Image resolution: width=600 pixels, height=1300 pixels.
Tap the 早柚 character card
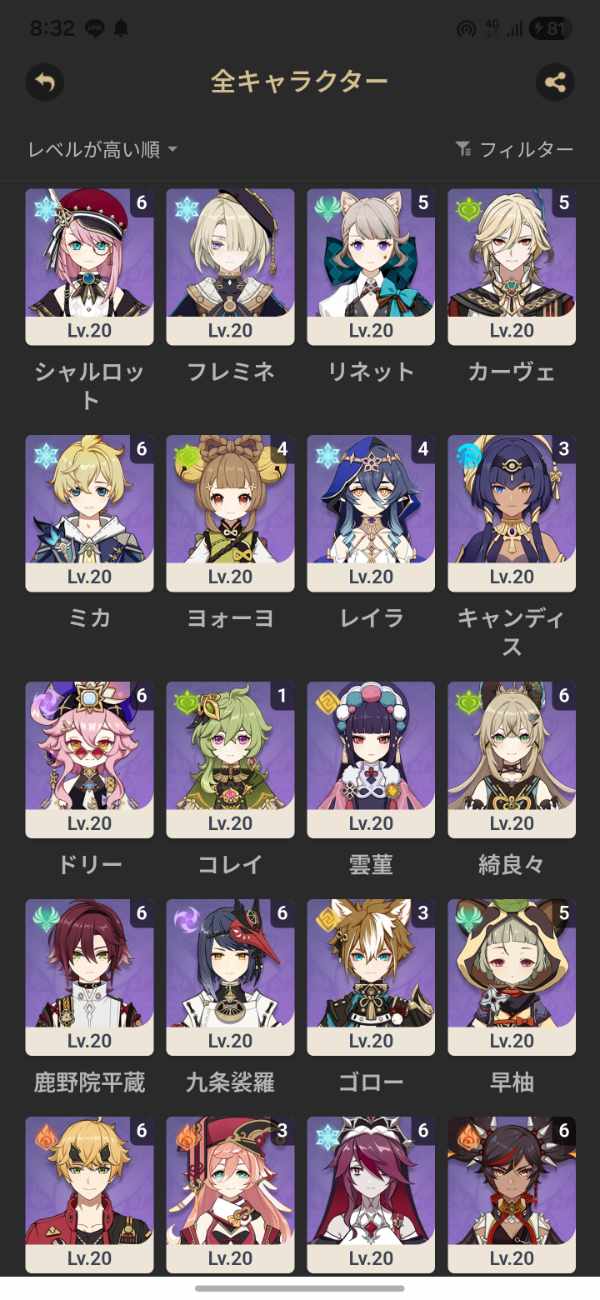(x=512, y=976)
